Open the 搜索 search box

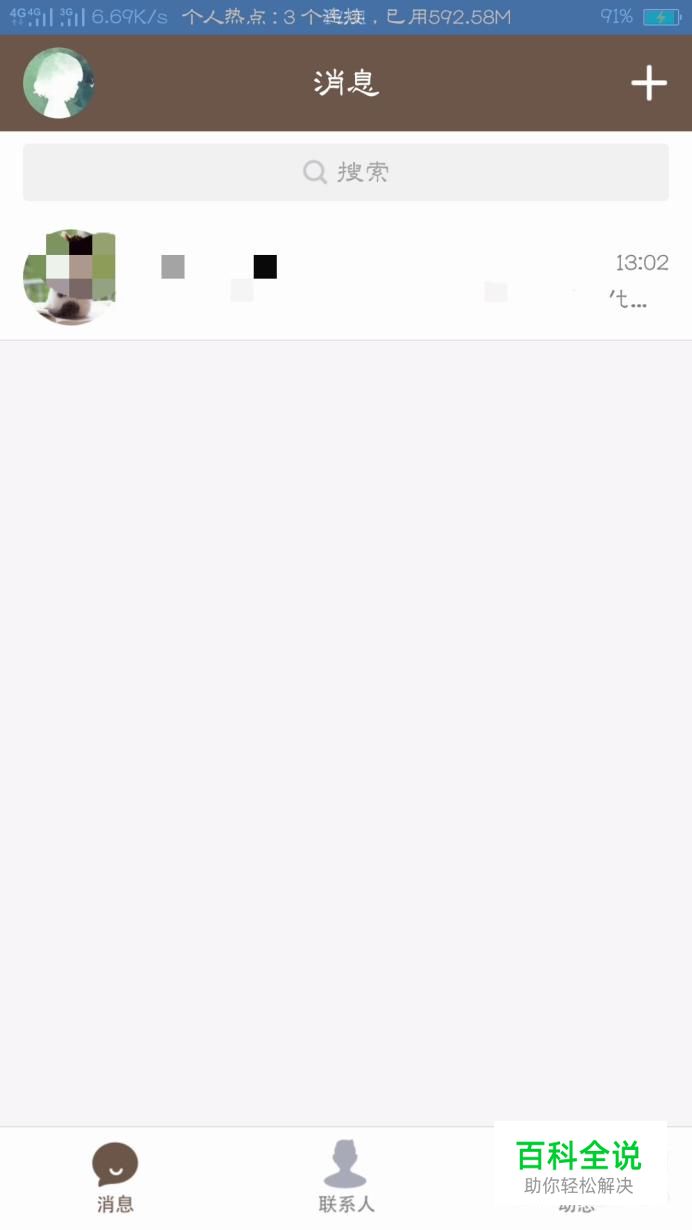click(346, 172)
